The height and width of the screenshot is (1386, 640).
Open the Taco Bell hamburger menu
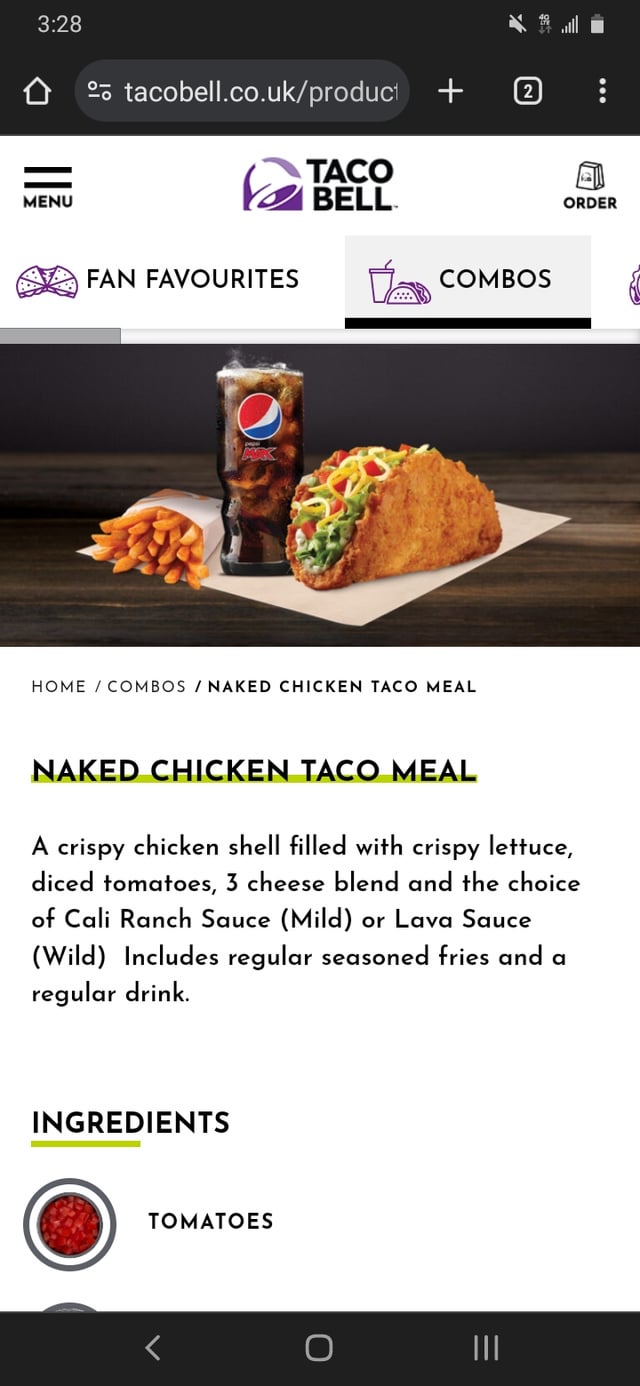(48, 186)
